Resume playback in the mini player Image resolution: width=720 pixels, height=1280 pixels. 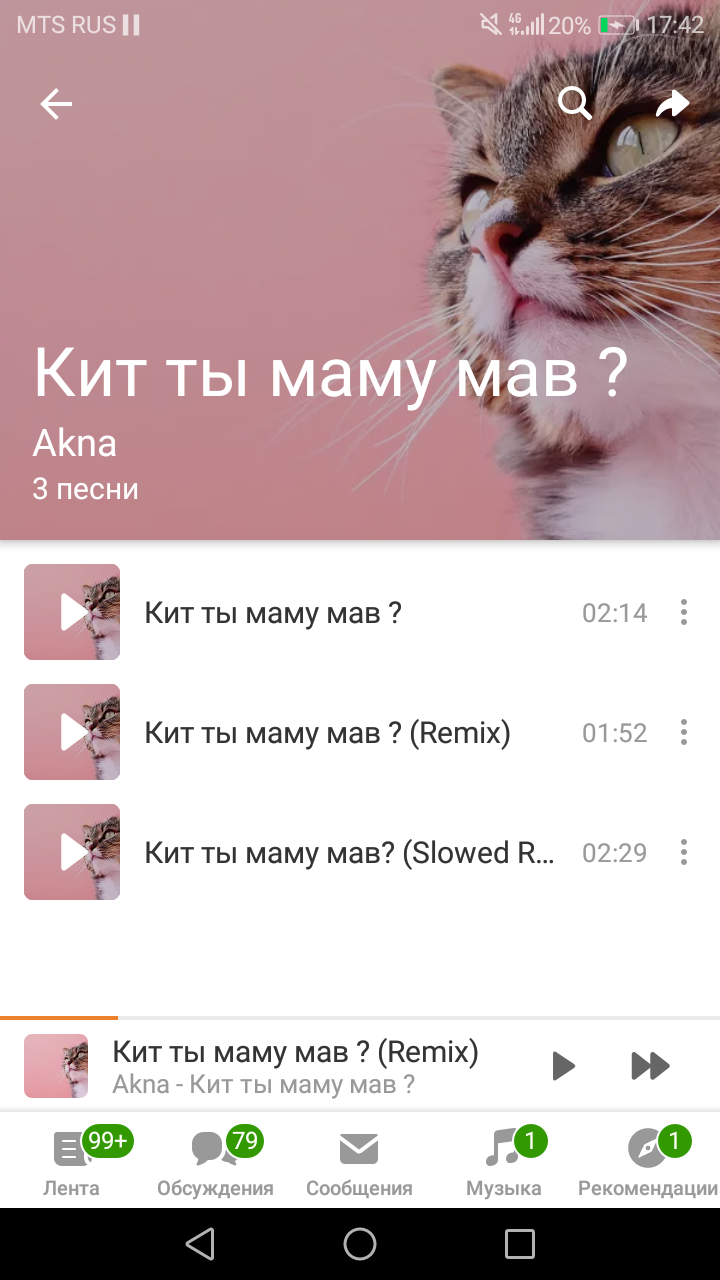tap(564, 1066)
